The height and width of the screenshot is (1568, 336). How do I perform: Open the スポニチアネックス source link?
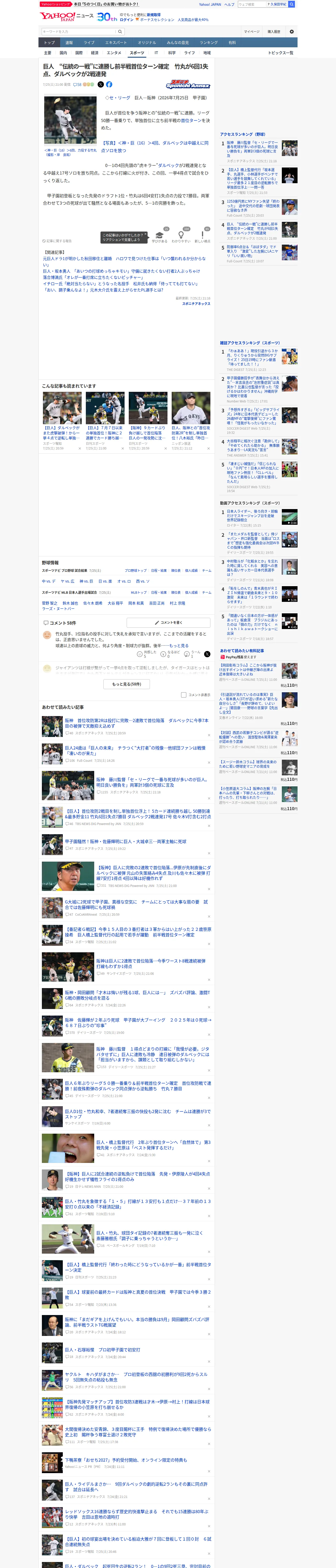pyautogui.click(x=196, y=303)
